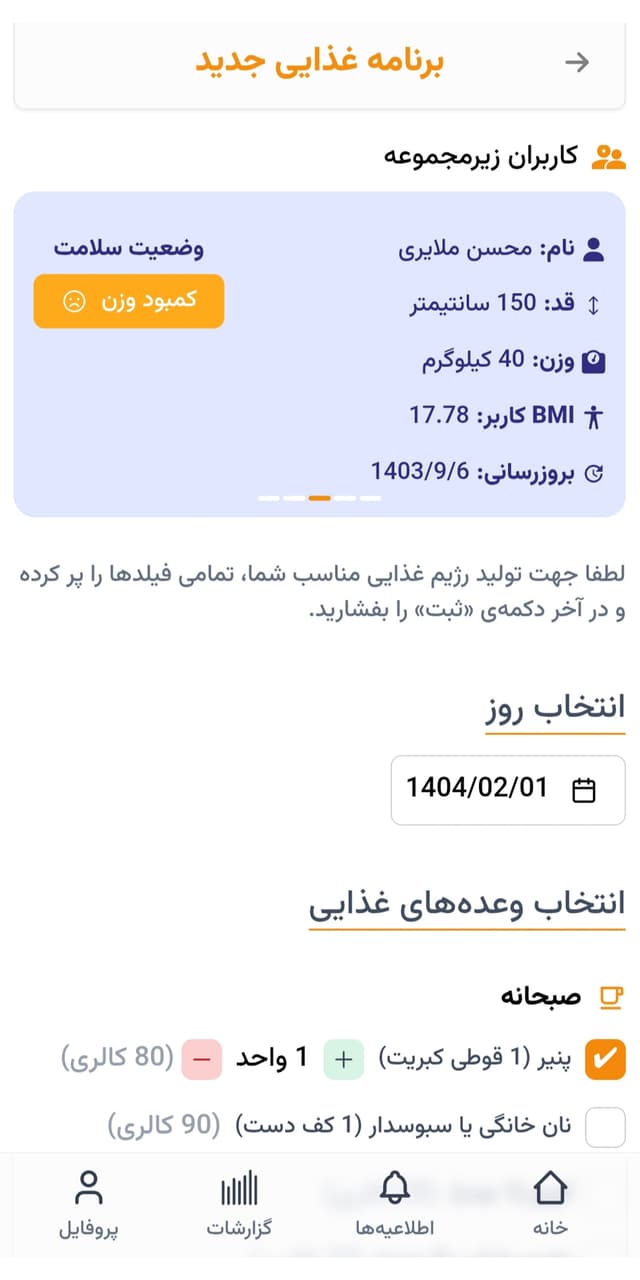640x1280 pixels.
Task: Tap the کمبود وزن health status button
Action: pos(129,301)
